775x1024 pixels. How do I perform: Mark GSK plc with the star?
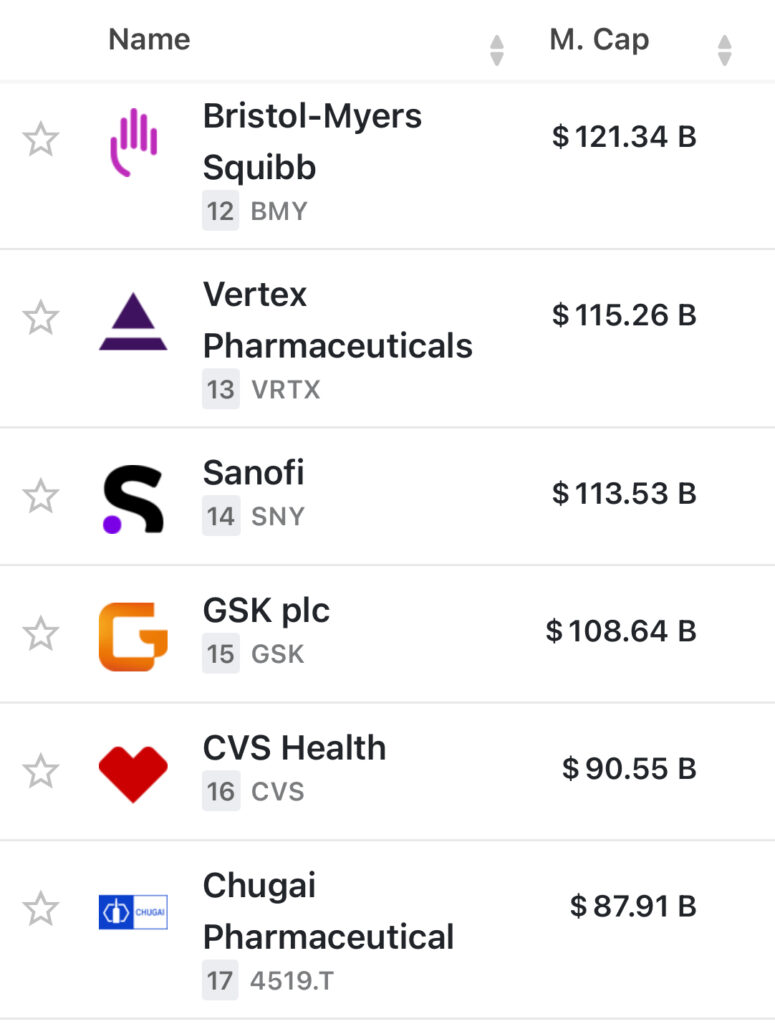(x=40, y=633)
